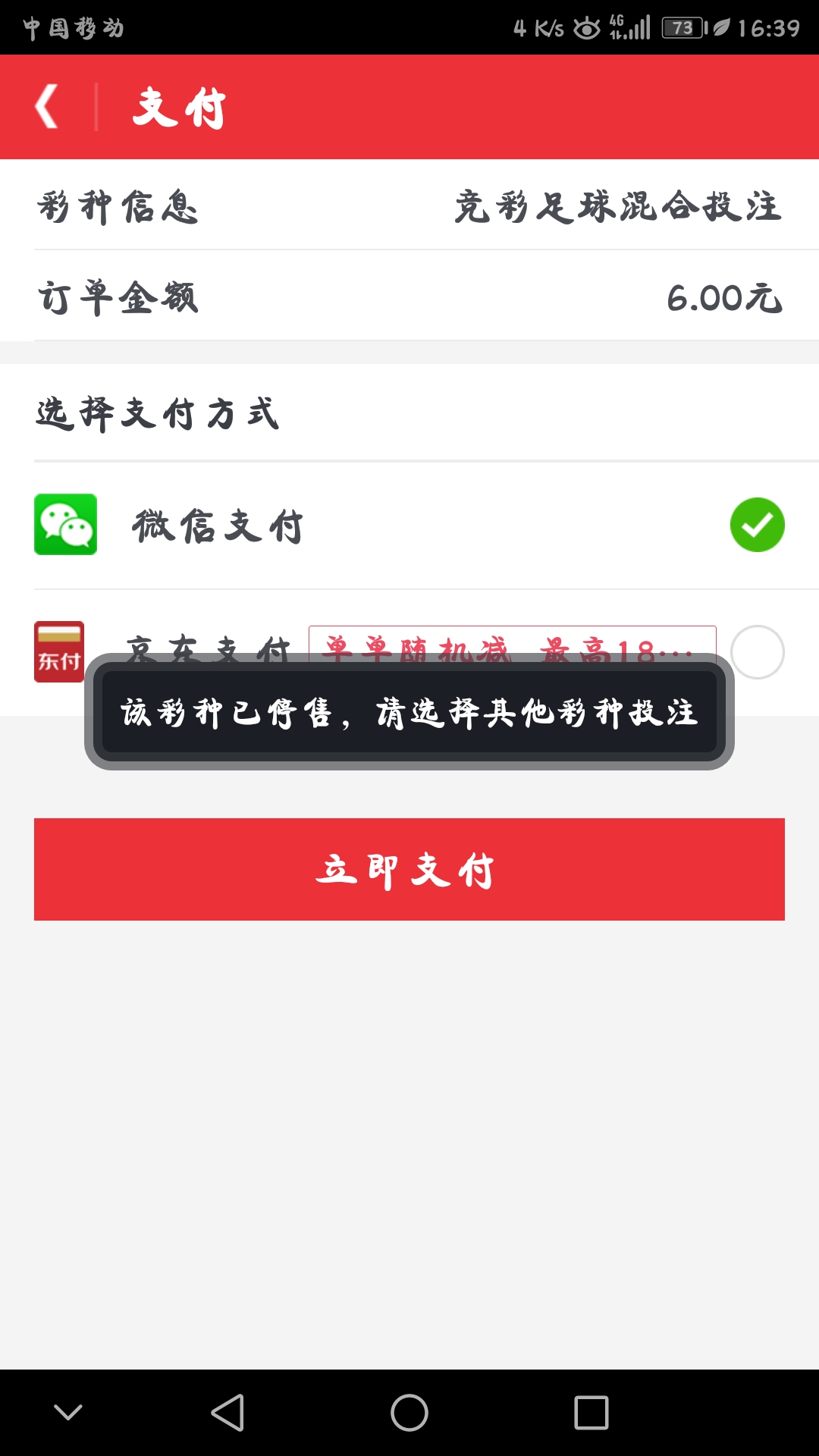Dismiss the 该彩种已停售 toast message
Image resolution: width=819 pixels, height=1456 pixels.
point(409,713)
